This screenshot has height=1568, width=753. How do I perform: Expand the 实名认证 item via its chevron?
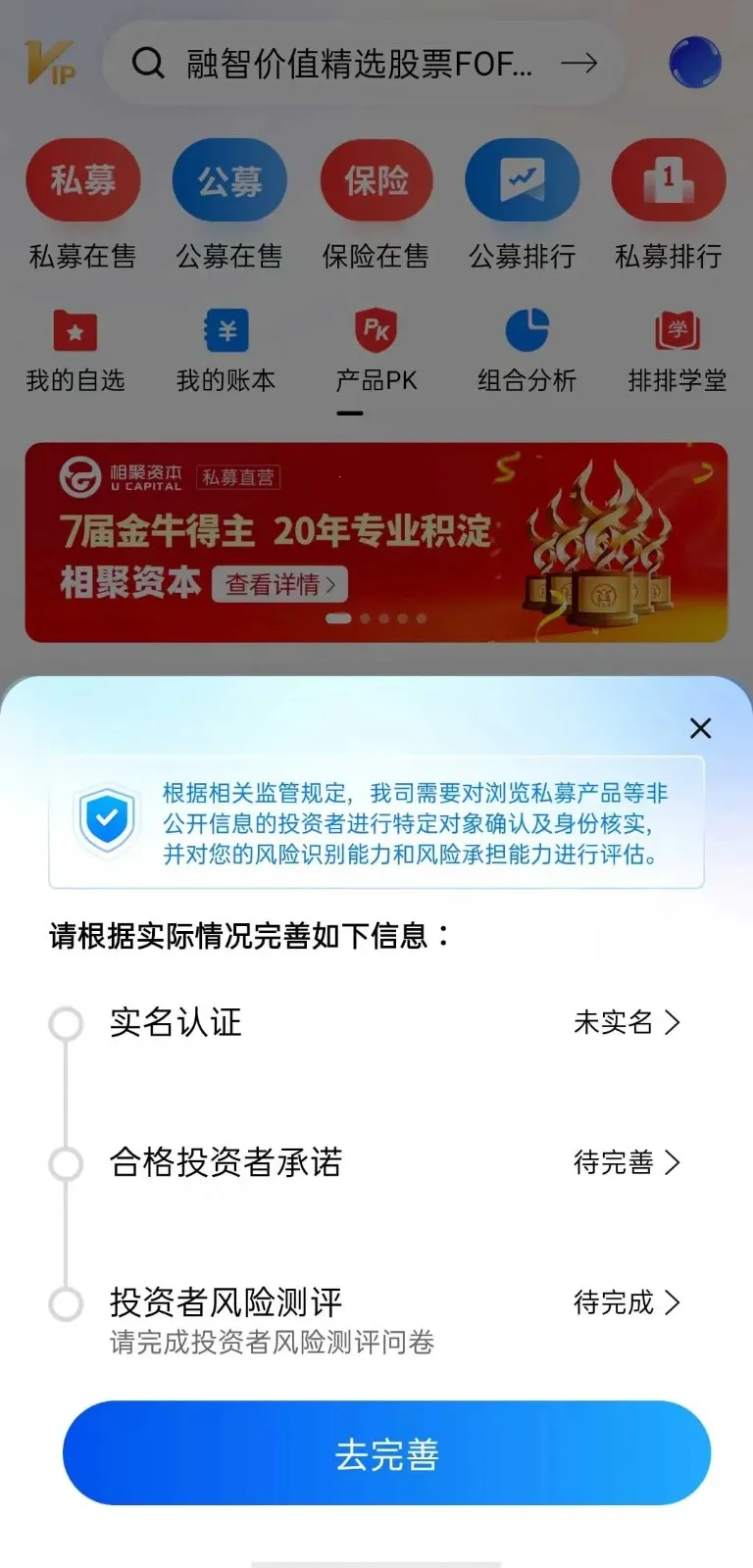tap(675, 1022)
